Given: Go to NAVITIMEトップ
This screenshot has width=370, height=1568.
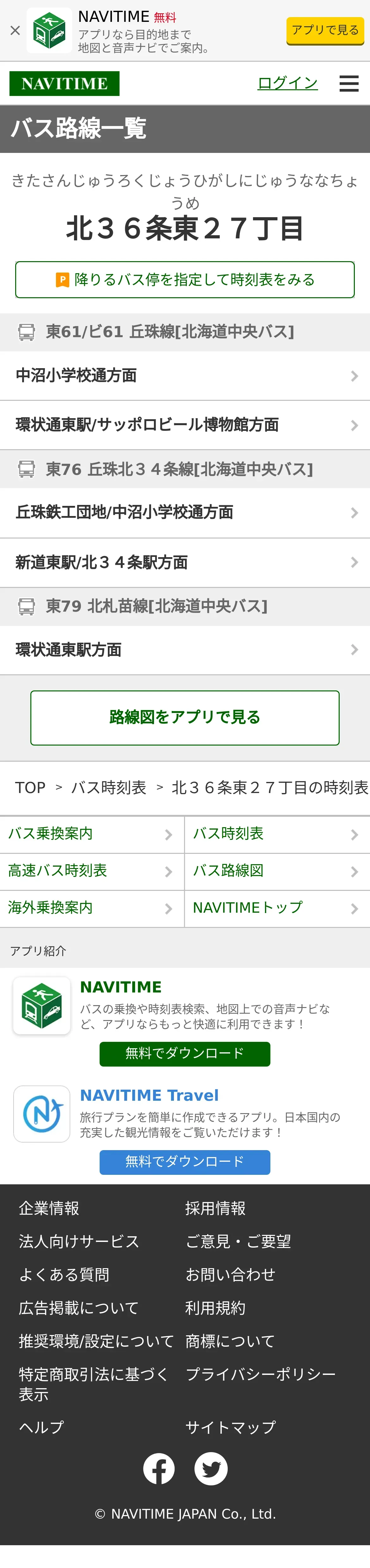Looking at the screenshot, I should 278,909.
